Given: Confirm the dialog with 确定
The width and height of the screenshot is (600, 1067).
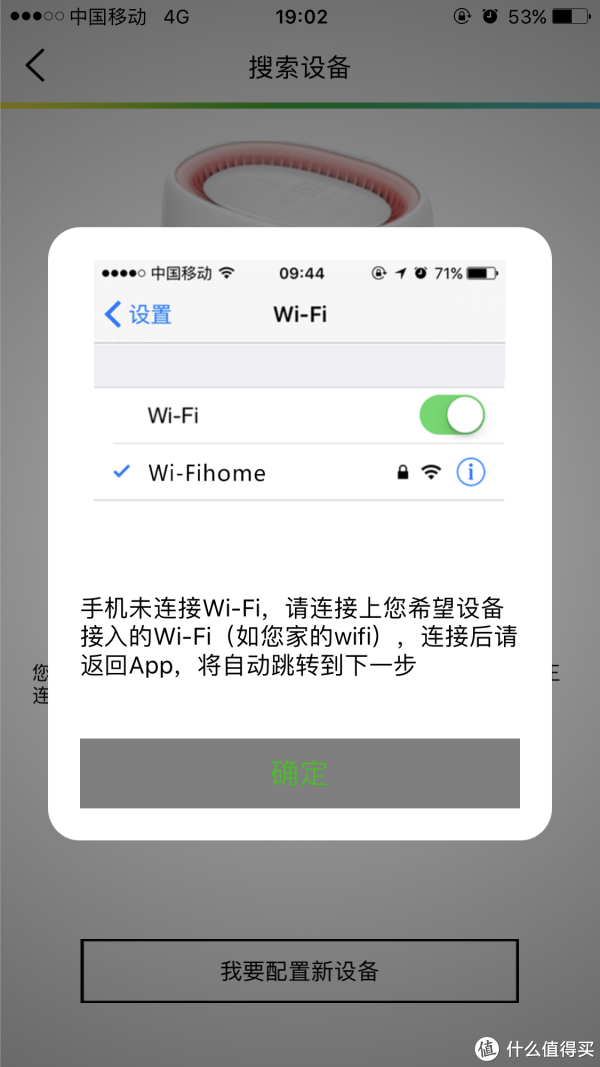Looking at the screenshot, I should point(299,773).
